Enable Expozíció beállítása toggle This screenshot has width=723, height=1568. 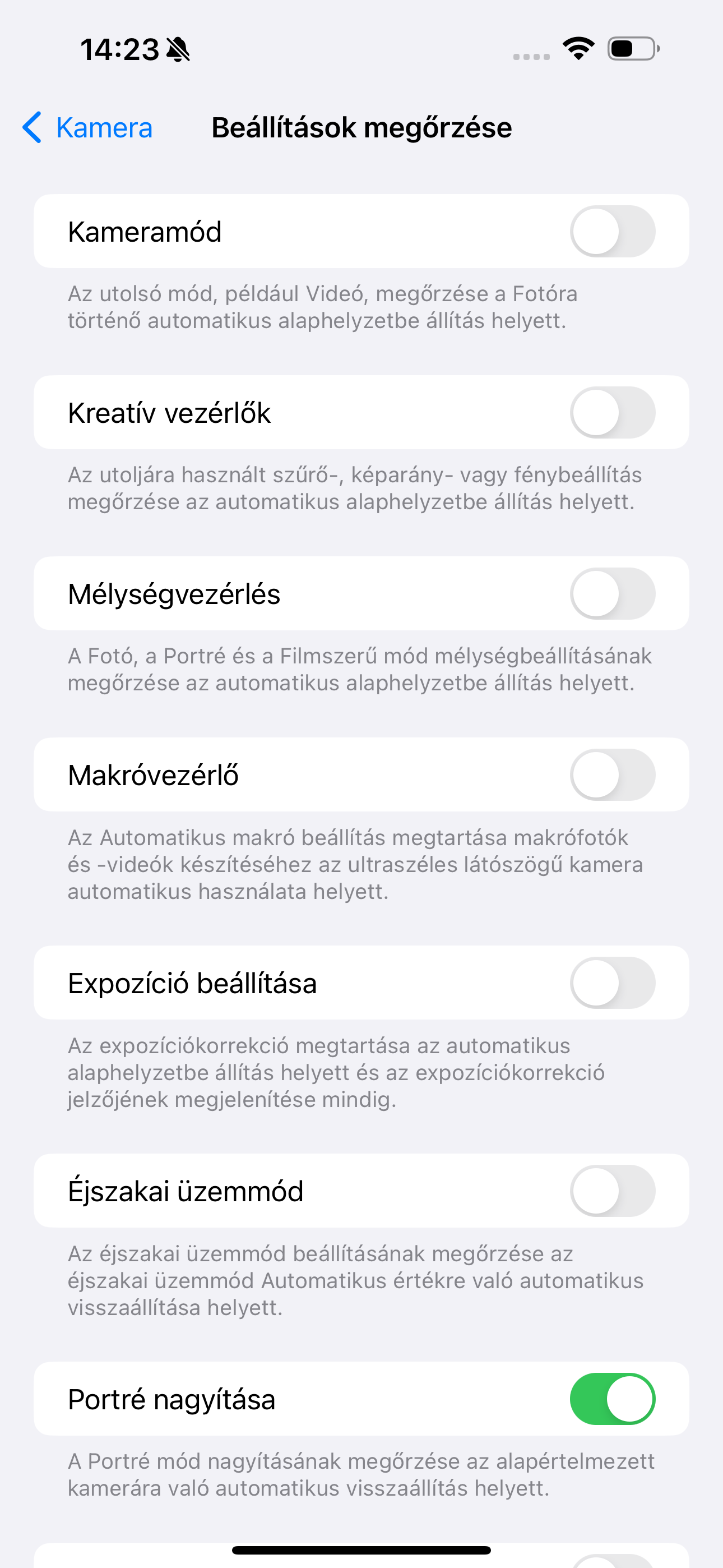(x=612, y=983)
